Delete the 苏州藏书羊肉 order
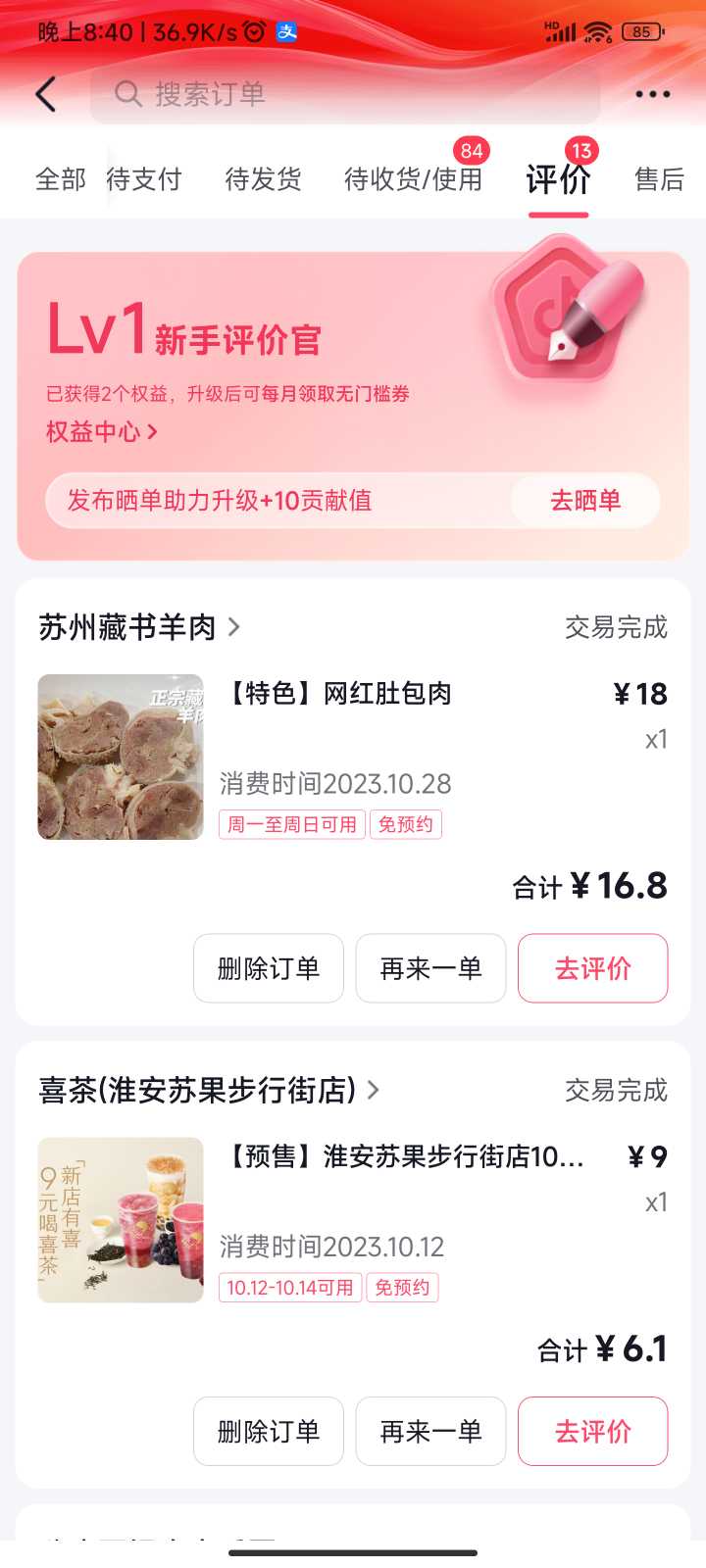 point(269,968)
